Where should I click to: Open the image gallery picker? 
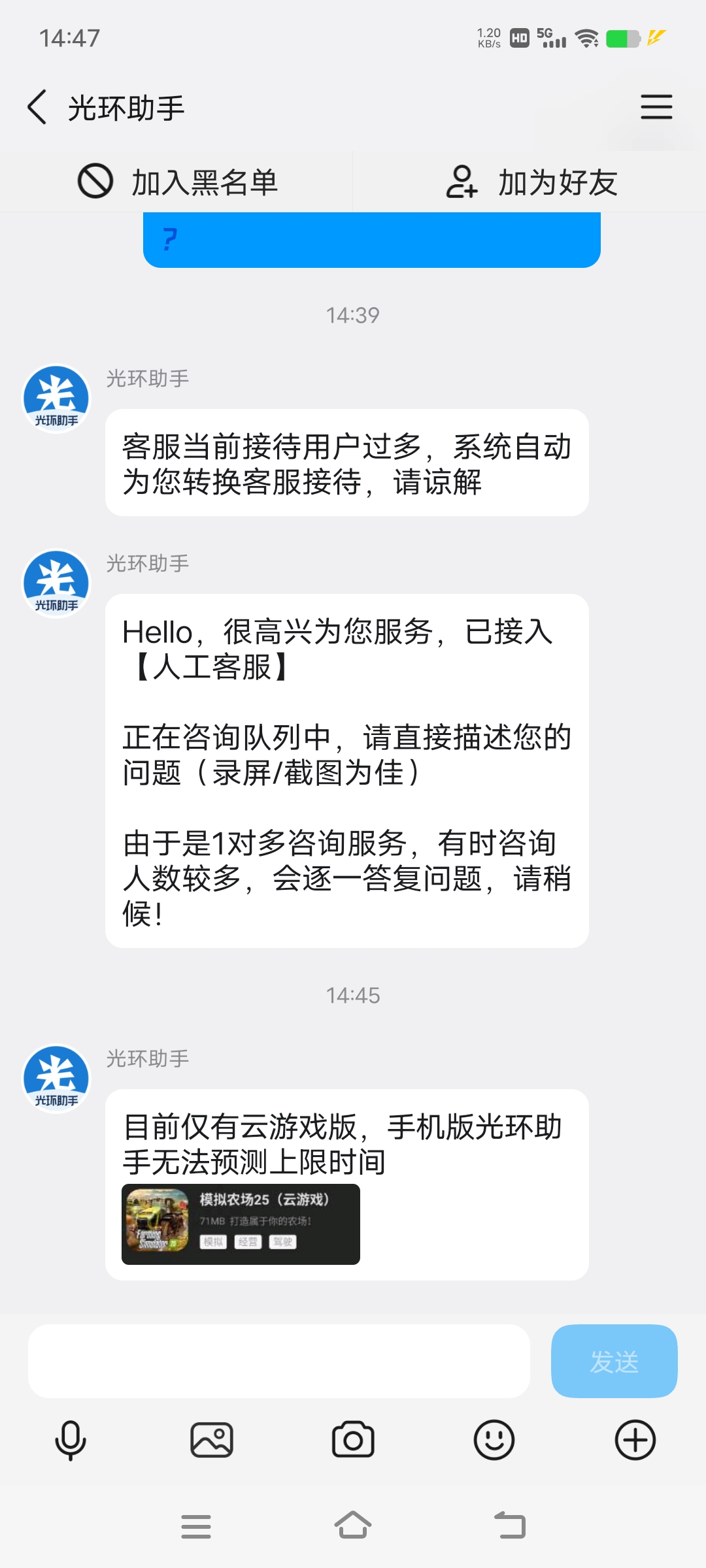[x=212, y=1440]
